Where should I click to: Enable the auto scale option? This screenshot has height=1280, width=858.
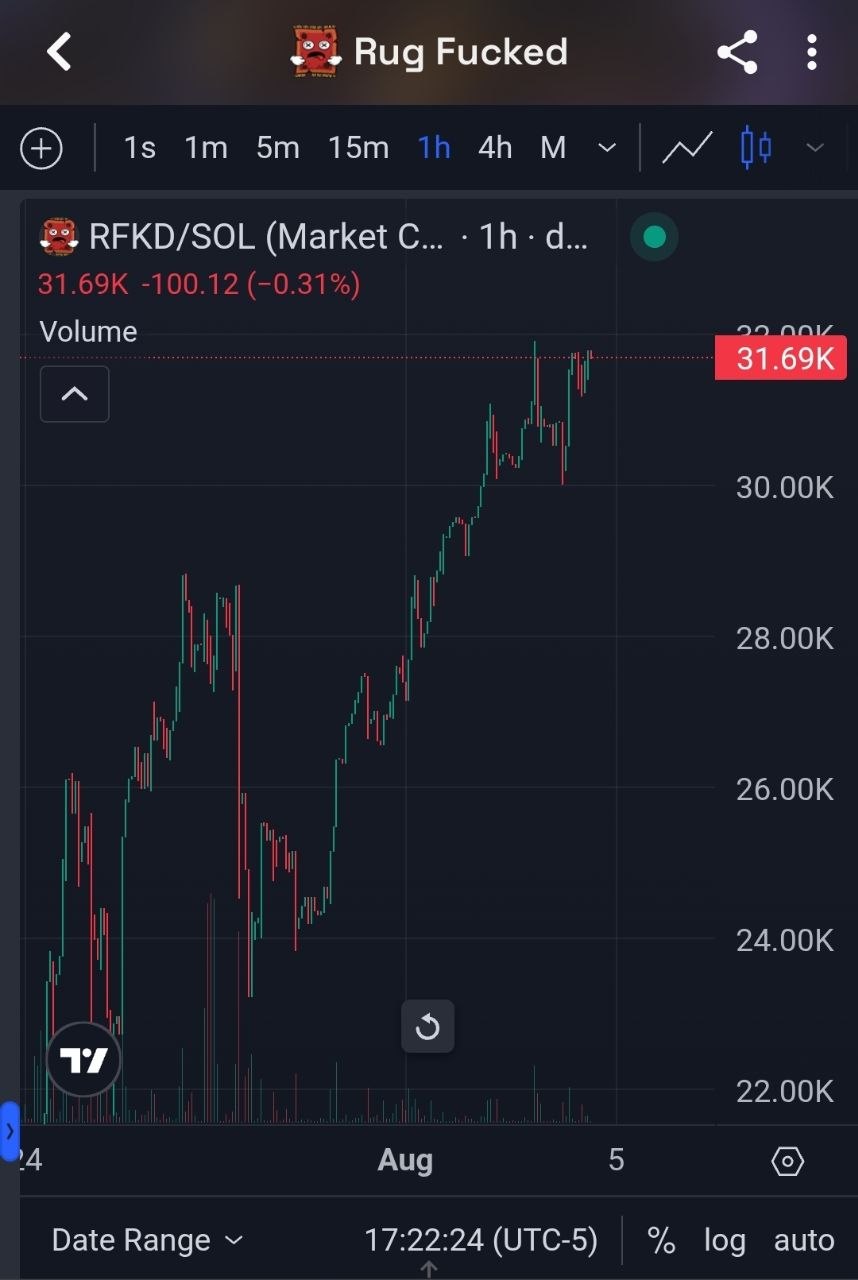coord(804,1240)
